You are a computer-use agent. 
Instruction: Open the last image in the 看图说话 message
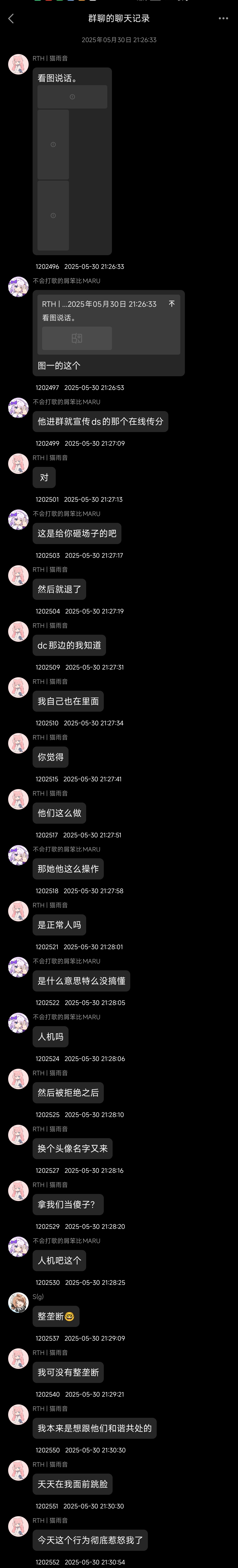(53, 215)
